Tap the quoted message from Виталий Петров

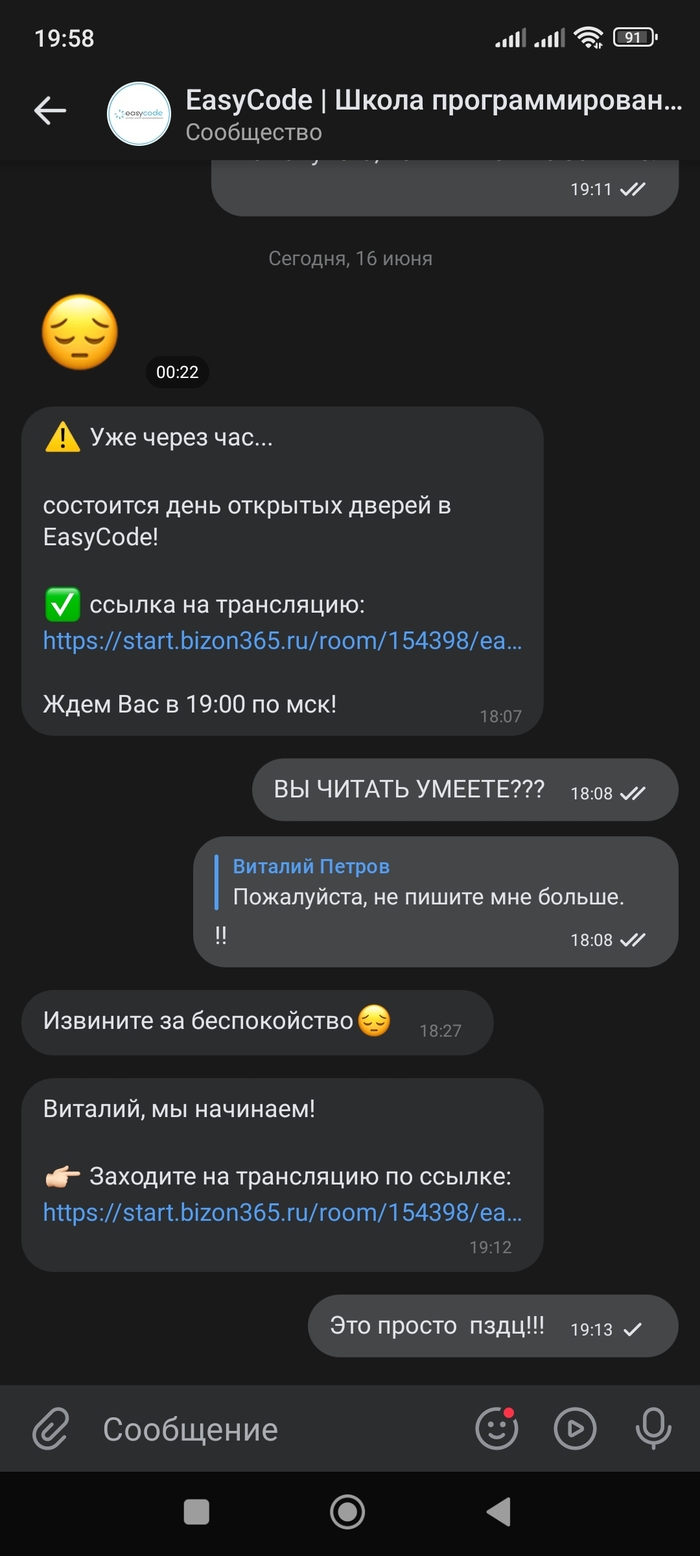pyautogui.click(x=428, y=883)
